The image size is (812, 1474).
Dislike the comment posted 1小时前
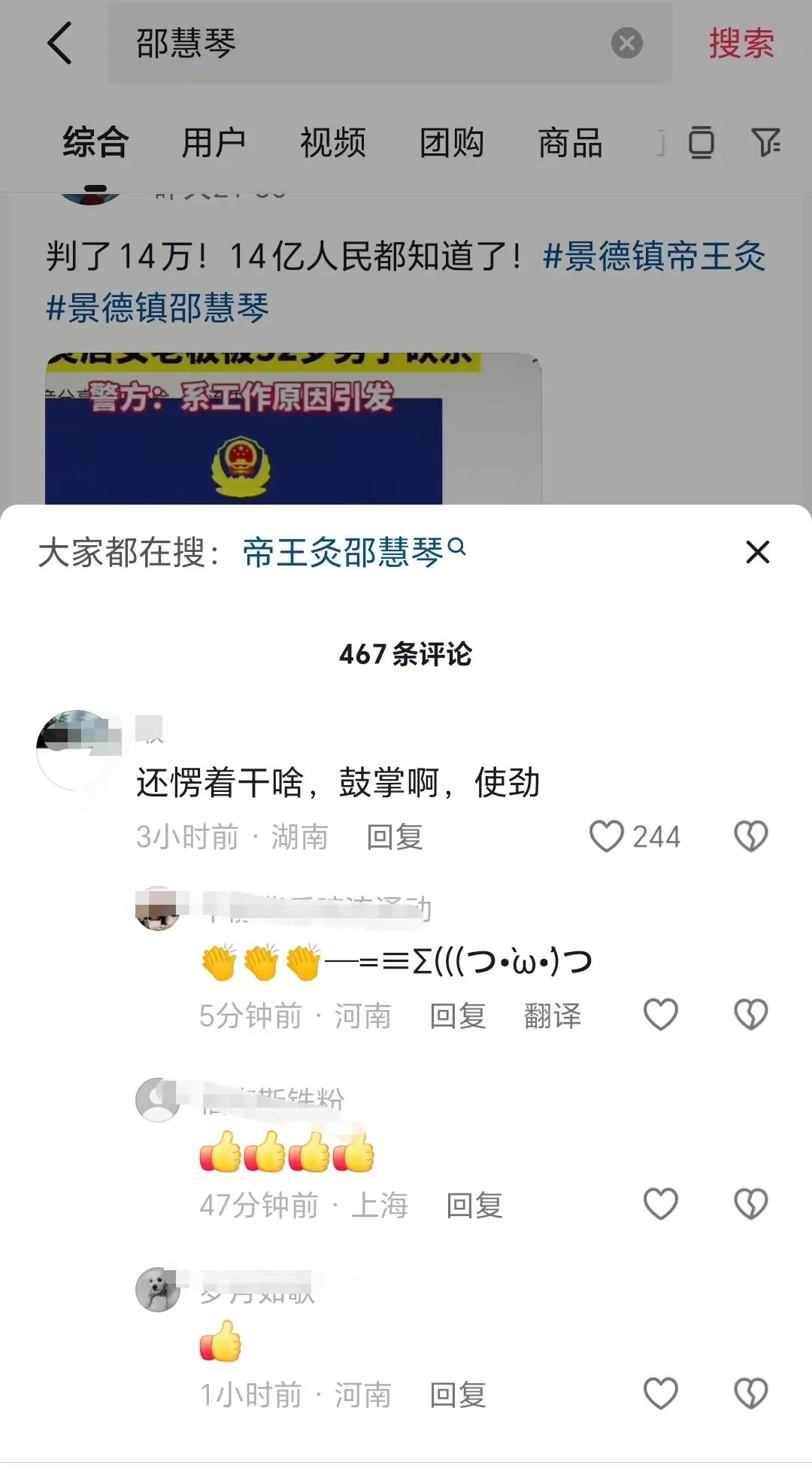click(x=750, y=1394)
